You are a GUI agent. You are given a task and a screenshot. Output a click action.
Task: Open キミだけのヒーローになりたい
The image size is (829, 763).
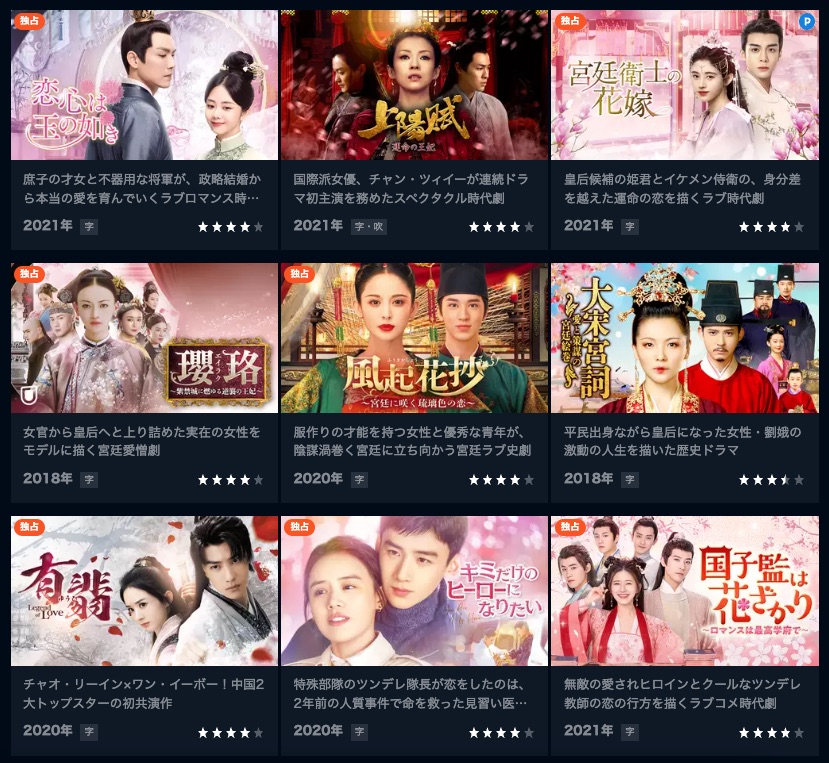tap(414, 591)
